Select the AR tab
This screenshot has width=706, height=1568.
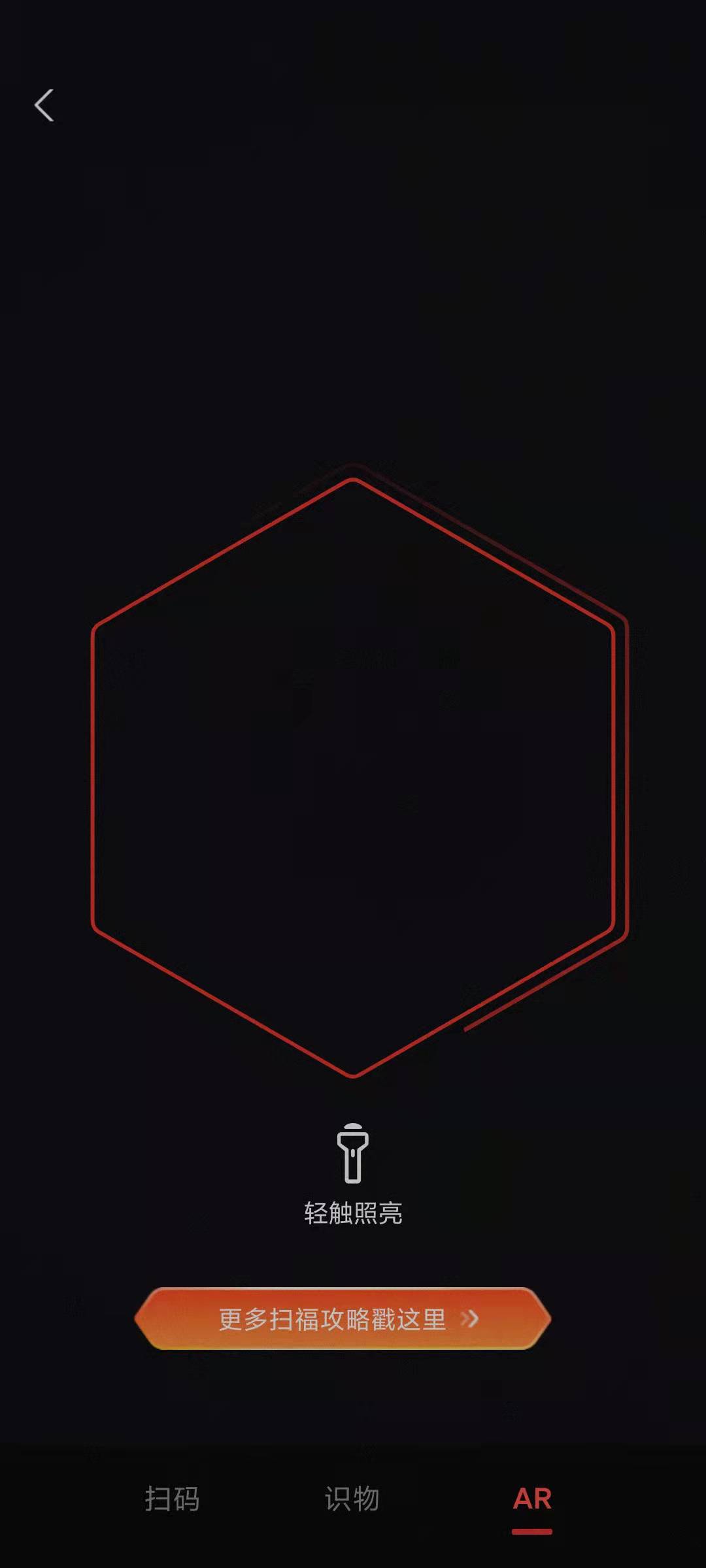(x=532, y=1499)
